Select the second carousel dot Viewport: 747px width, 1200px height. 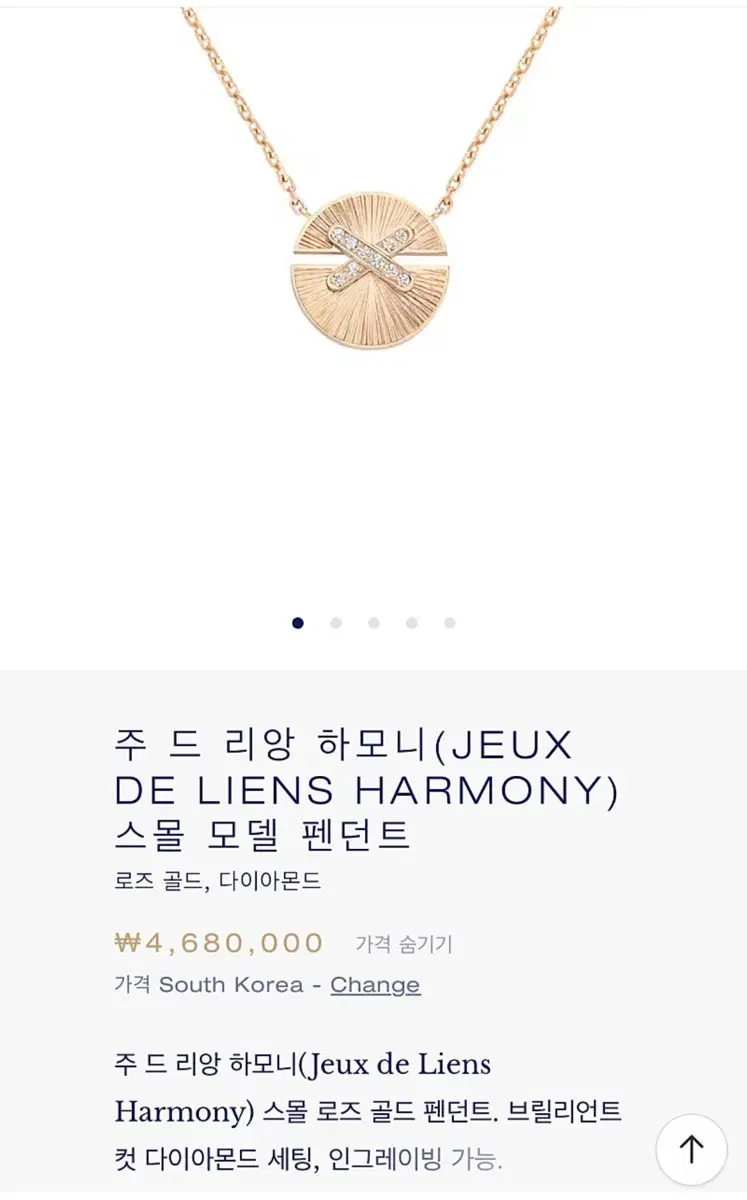coord(334,622)
